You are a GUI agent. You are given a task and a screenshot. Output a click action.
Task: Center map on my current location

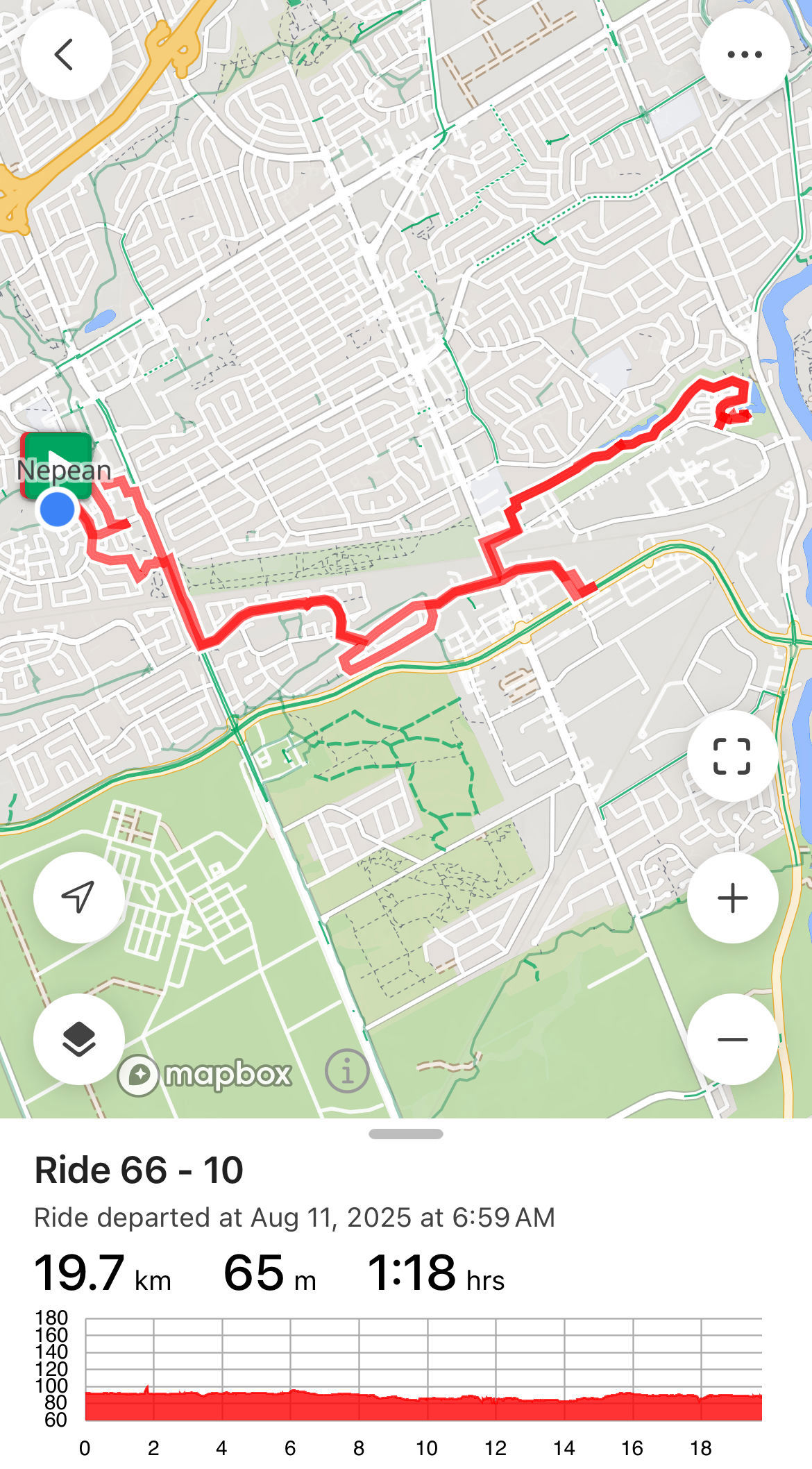pos(78,898)
